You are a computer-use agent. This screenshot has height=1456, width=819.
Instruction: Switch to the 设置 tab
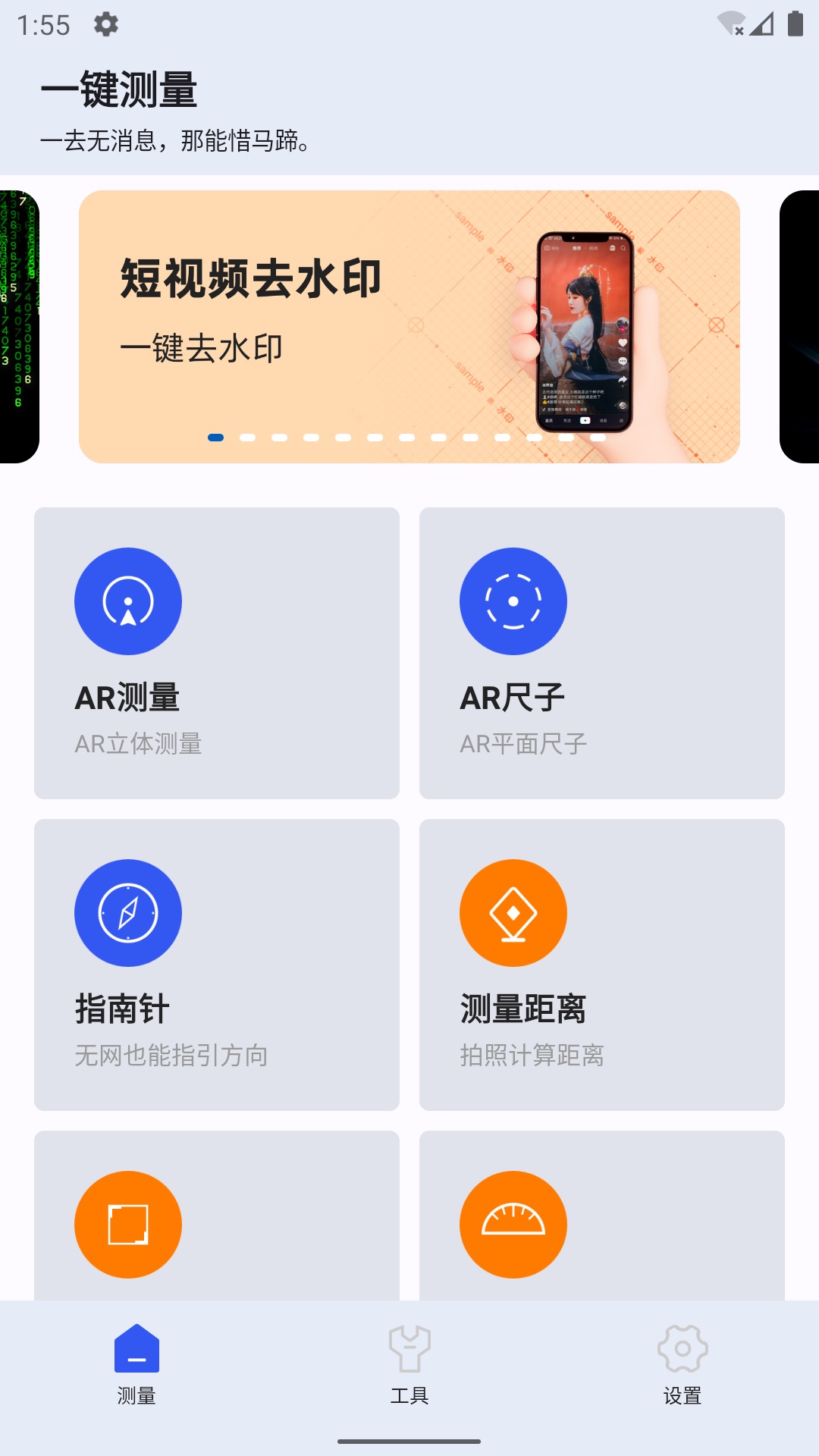point(682,1365)
